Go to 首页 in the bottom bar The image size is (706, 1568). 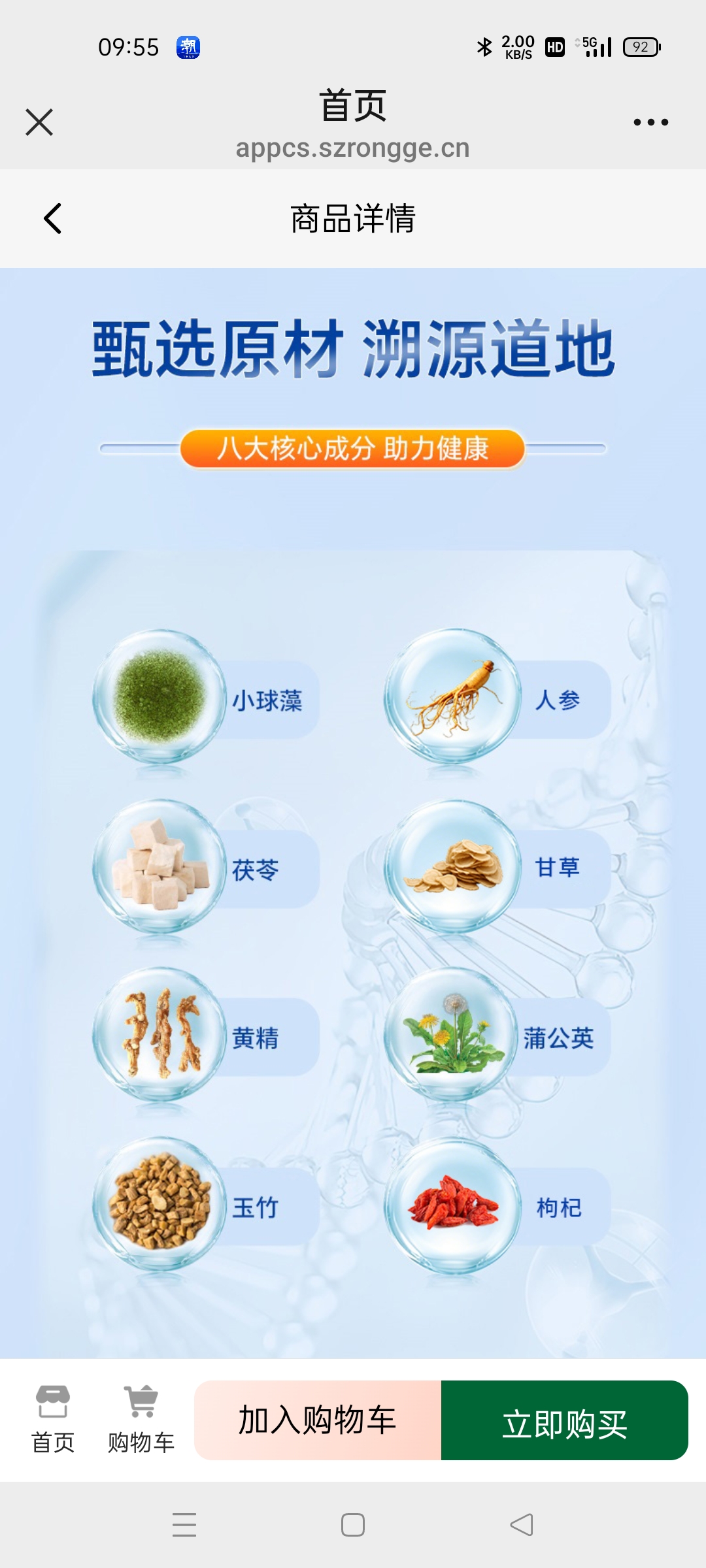click(x=53, y=1419)
